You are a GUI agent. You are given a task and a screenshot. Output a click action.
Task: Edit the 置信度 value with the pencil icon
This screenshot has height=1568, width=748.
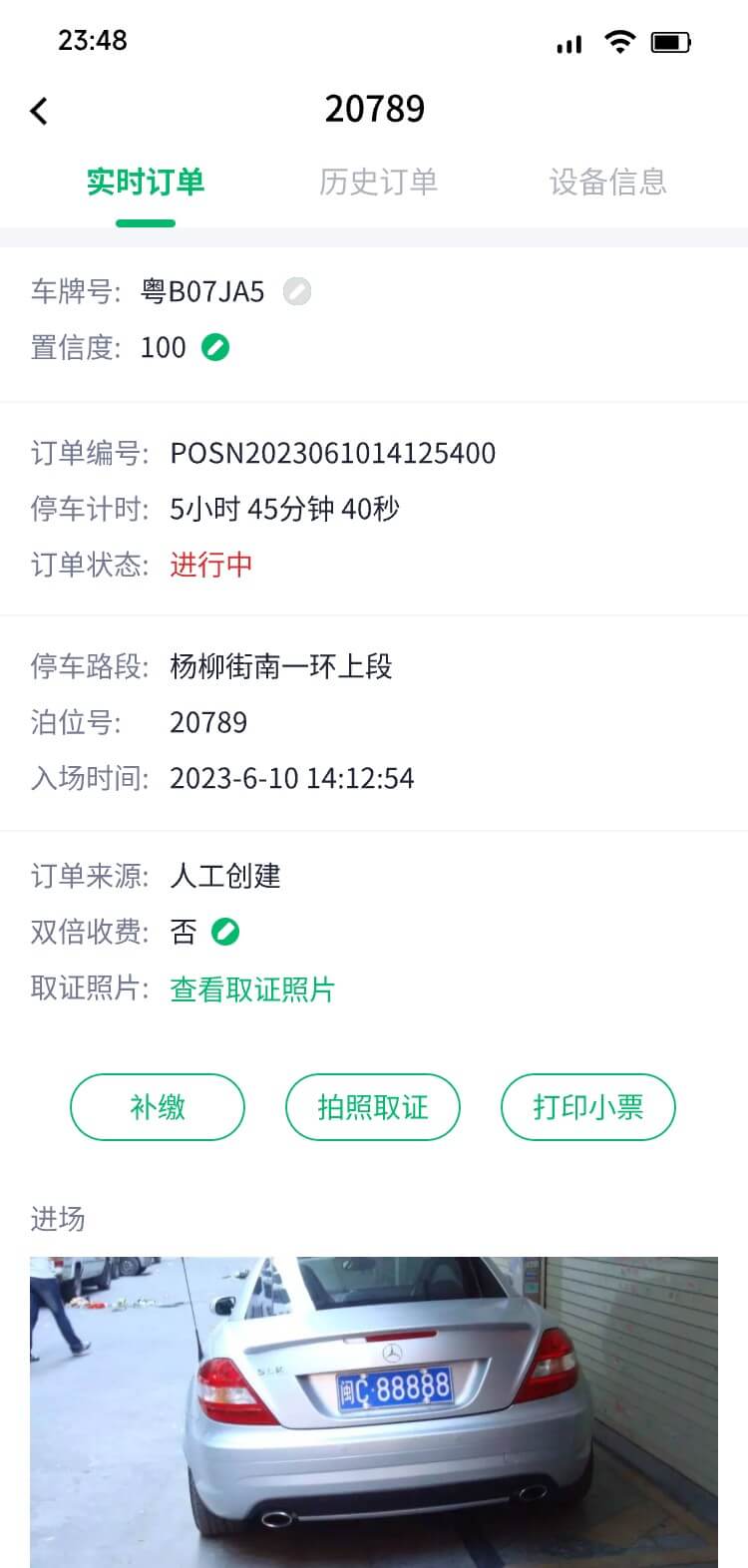[x=215, y=347]
